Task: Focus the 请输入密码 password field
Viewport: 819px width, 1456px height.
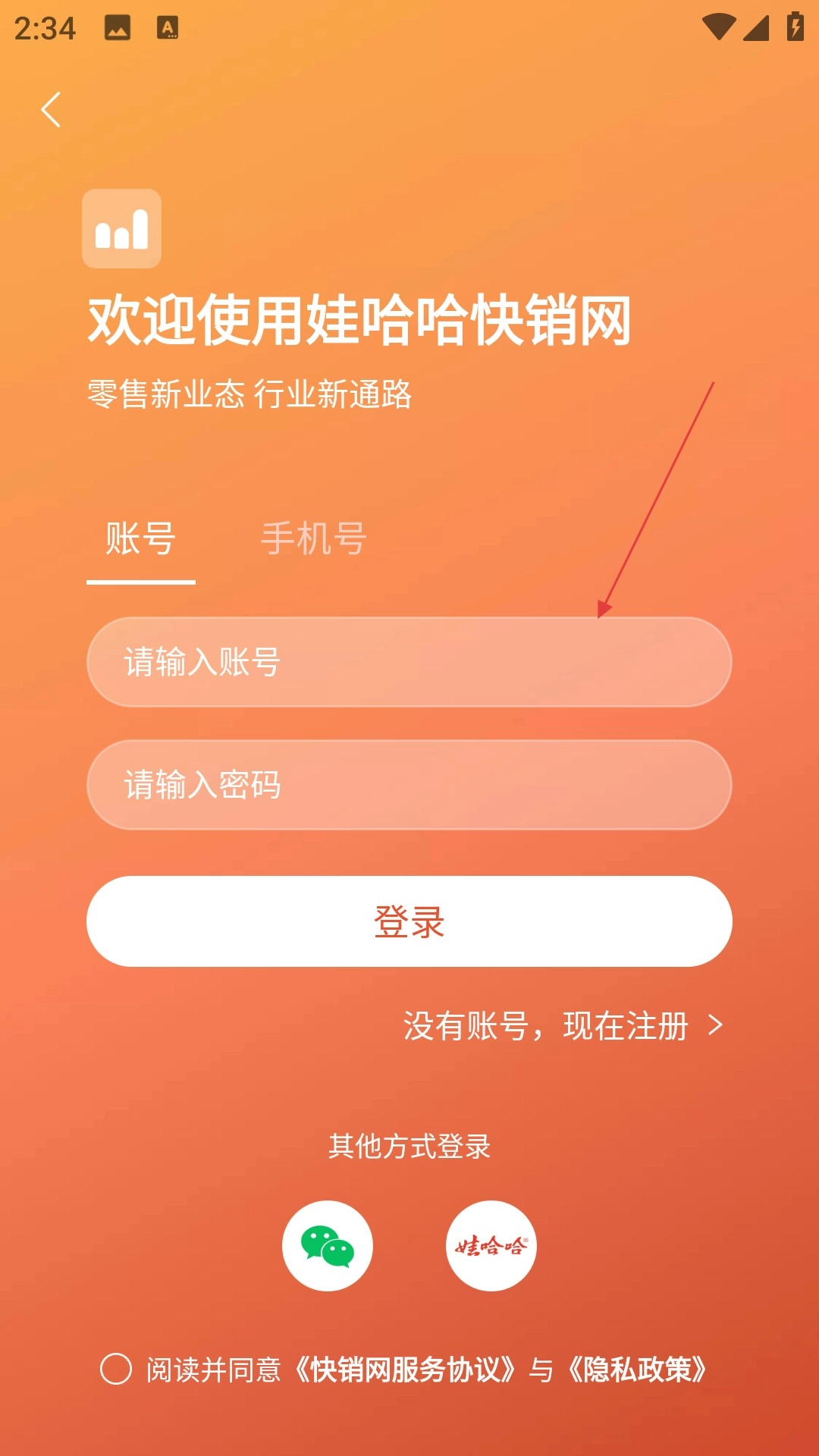Action: [x=409, y=785]
